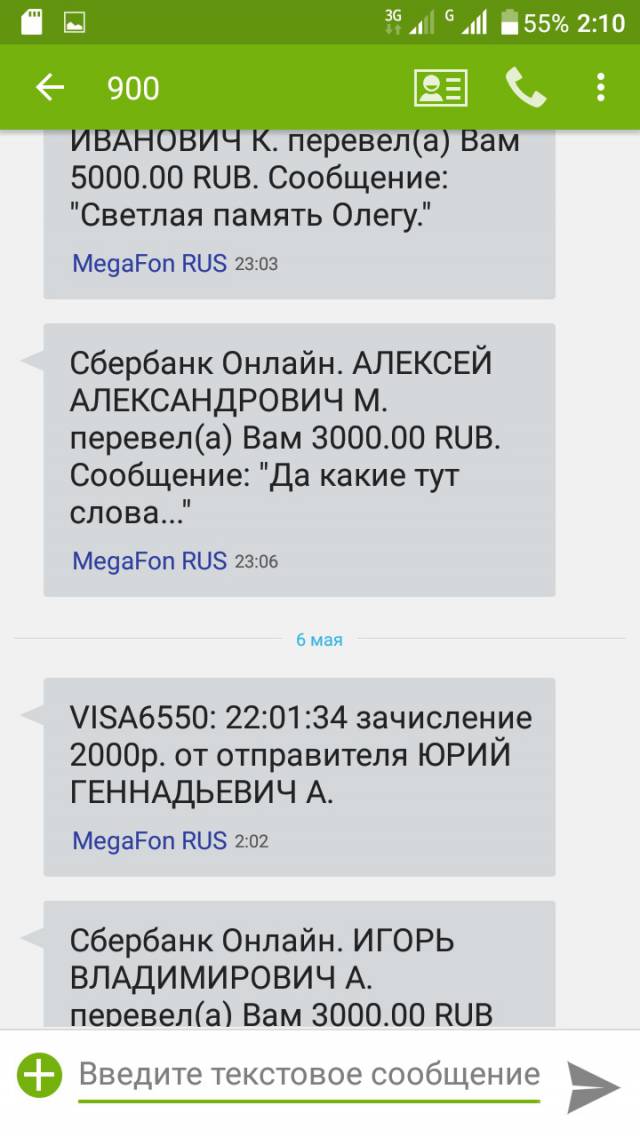Focus the text message input field
The image size is (640, 1137).
click(309, 1075)
